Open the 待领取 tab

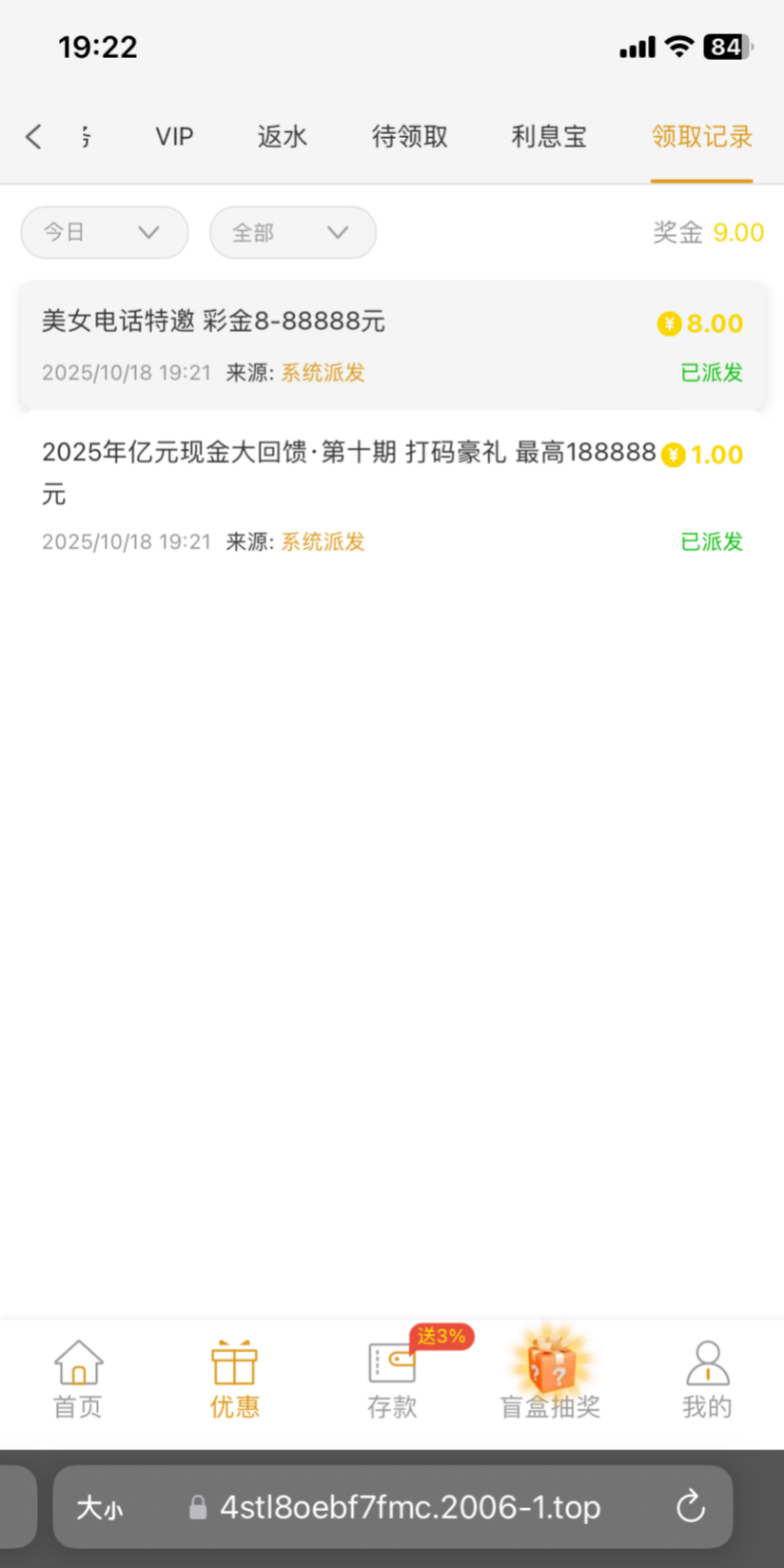pyautogui.click(x=409, y=137)
